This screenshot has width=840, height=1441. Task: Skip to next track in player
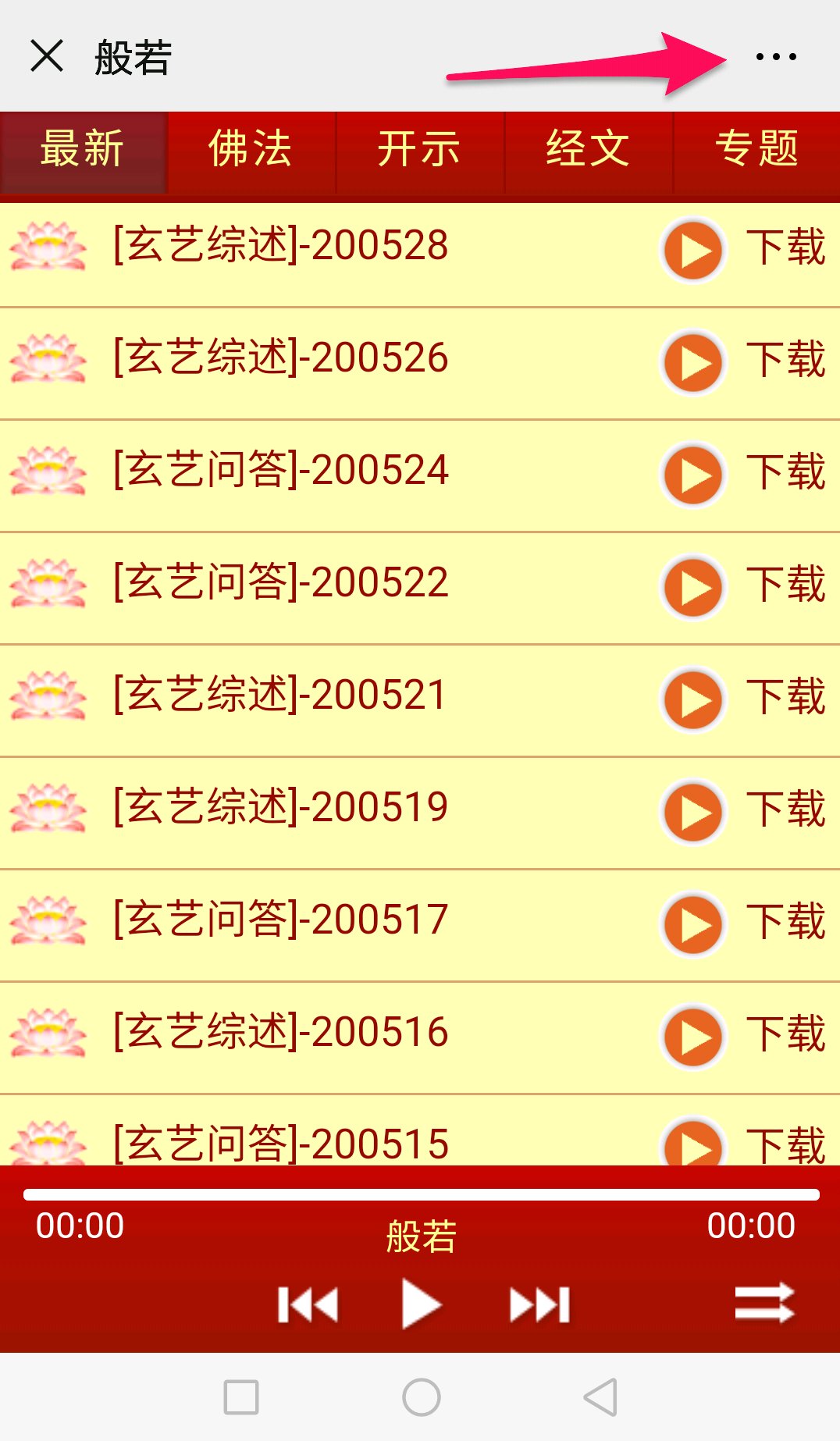[539, 1304]
